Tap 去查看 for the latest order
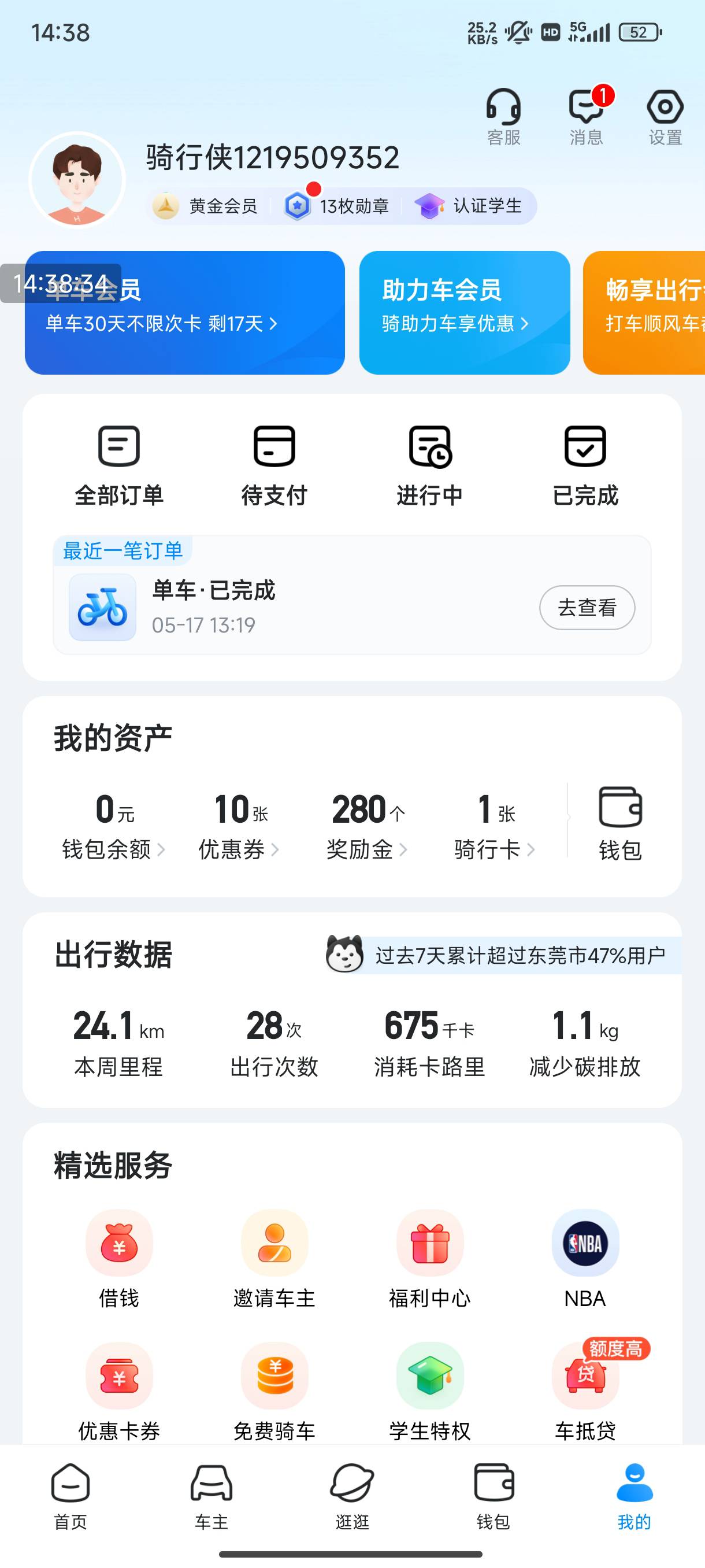This screenshot has height=1568, width=705. (x=587, y=608)
